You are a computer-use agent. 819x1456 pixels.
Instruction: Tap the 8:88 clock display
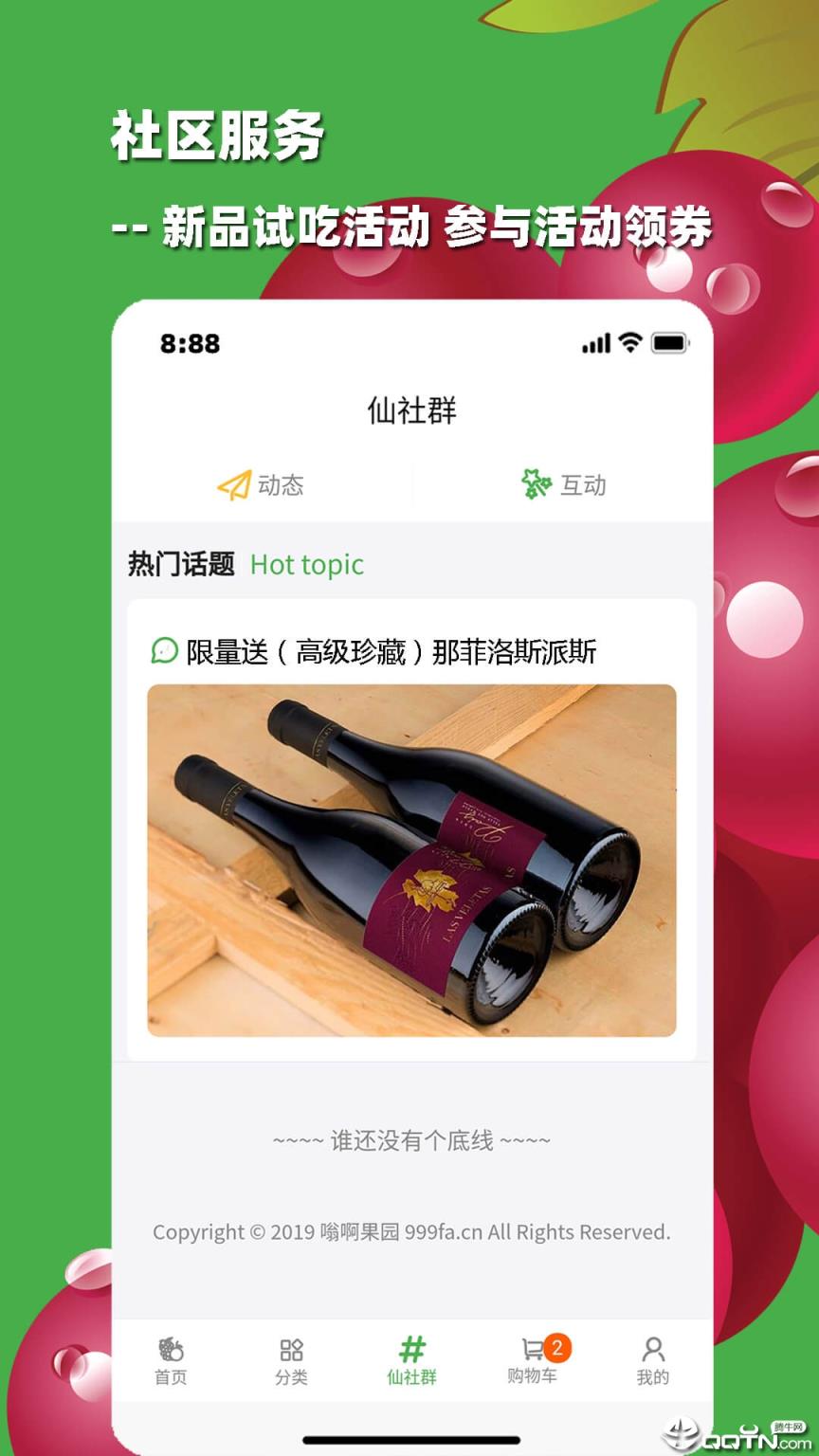pyautogui.click(x=190, y=344)
